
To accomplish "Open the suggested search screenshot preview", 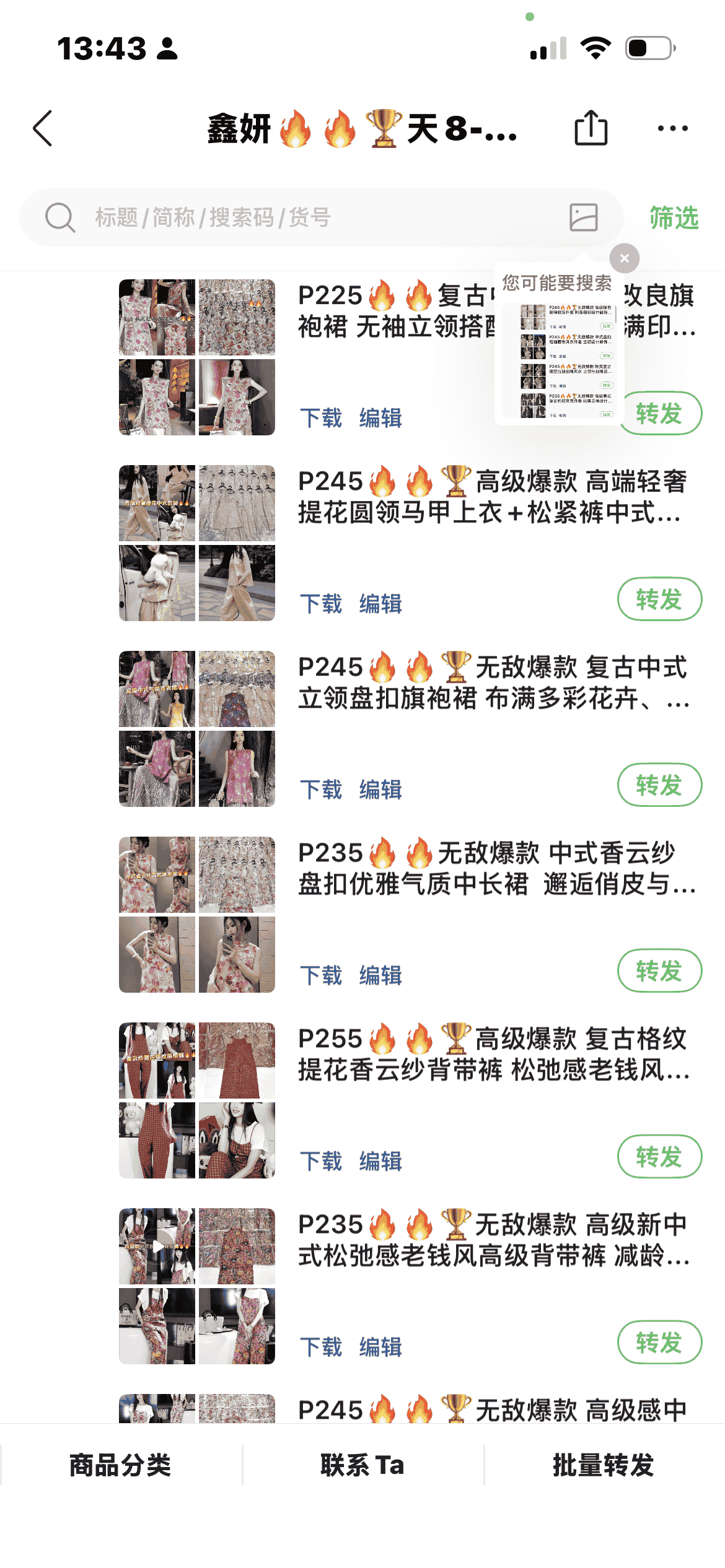I will coord(565,360).
